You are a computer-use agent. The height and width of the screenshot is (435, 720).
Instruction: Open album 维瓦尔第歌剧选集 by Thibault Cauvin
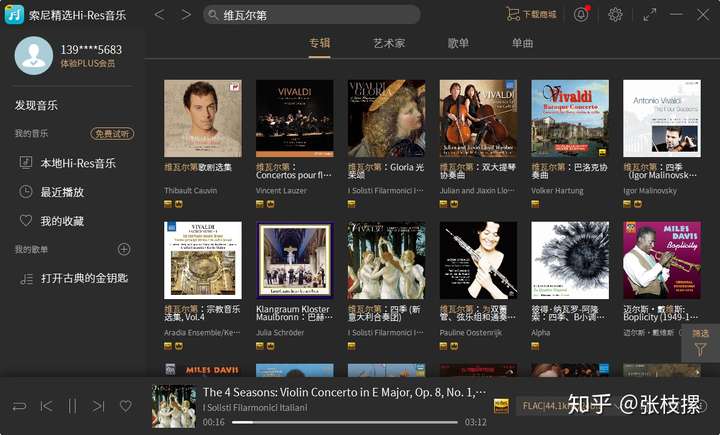(x=203, y=118)
